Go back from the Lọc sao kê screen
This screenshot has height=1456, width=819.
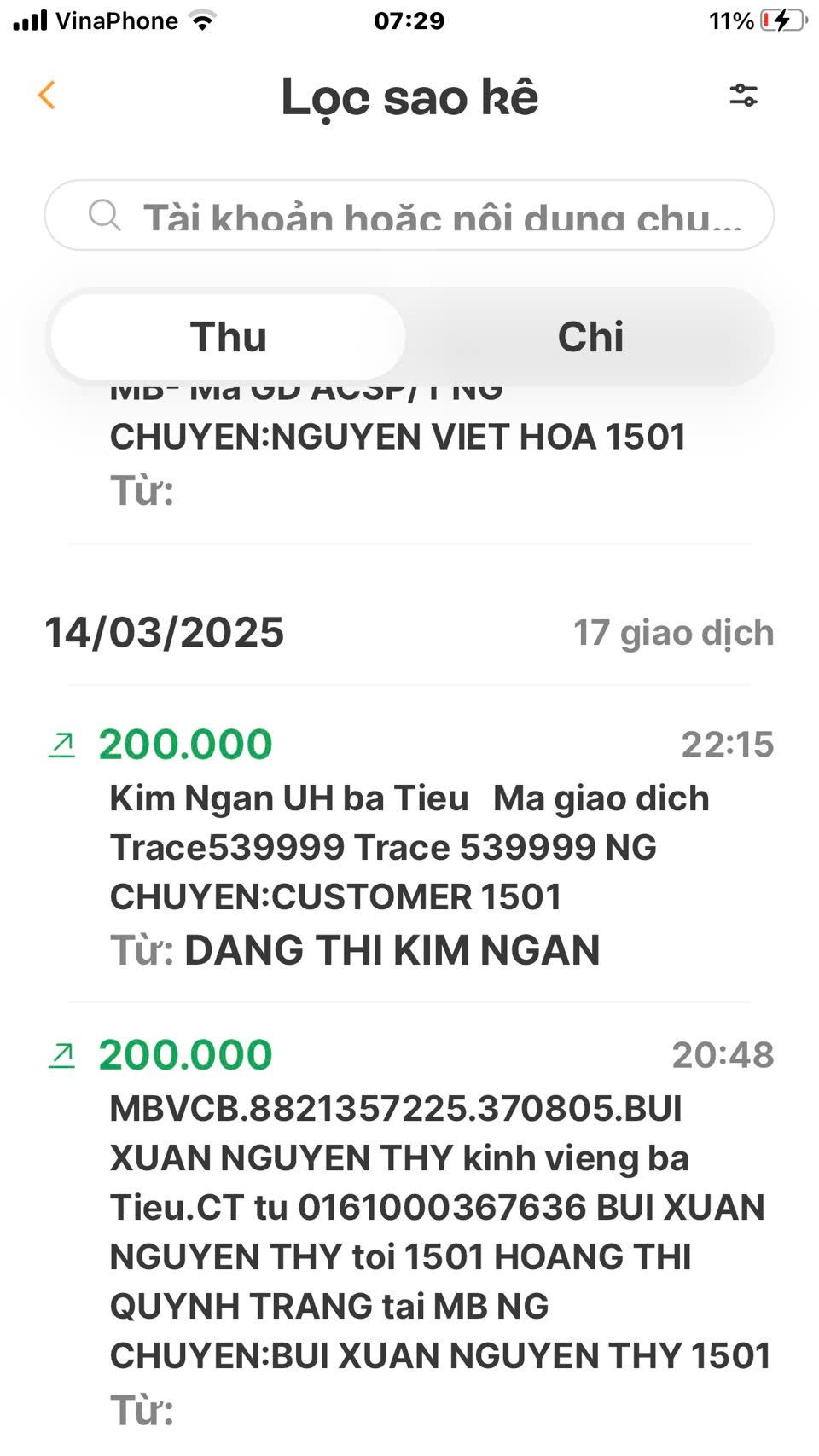(x=47, y=95)
